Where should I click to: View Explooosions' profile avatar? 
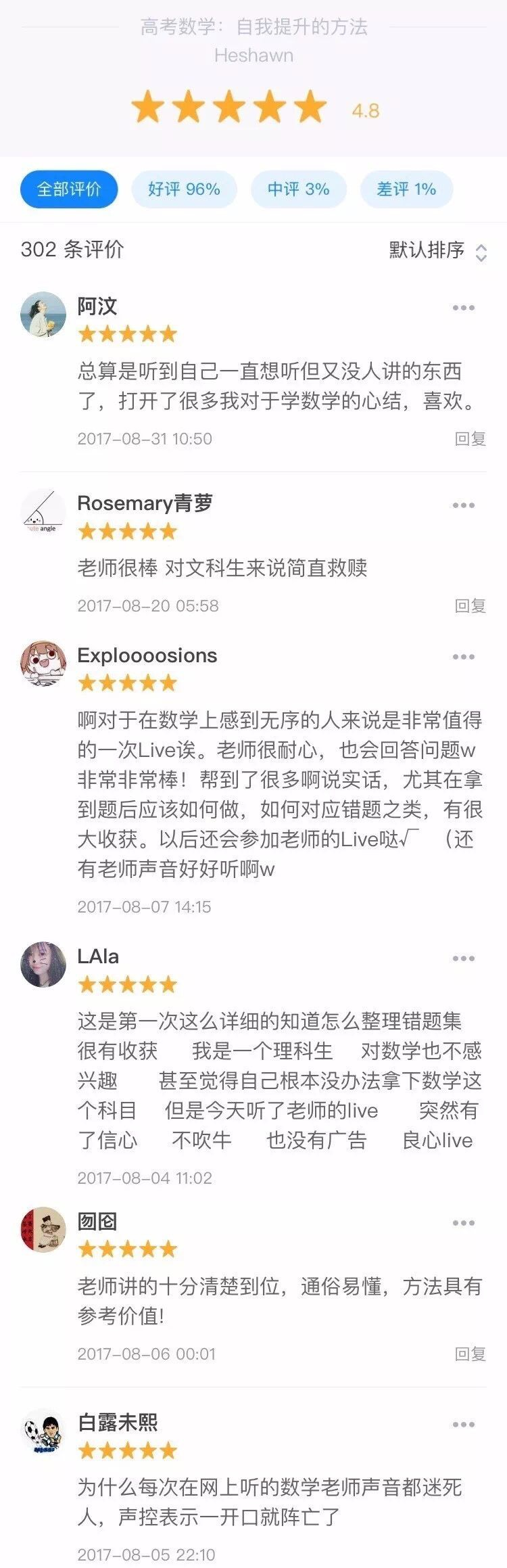point(43,664)
